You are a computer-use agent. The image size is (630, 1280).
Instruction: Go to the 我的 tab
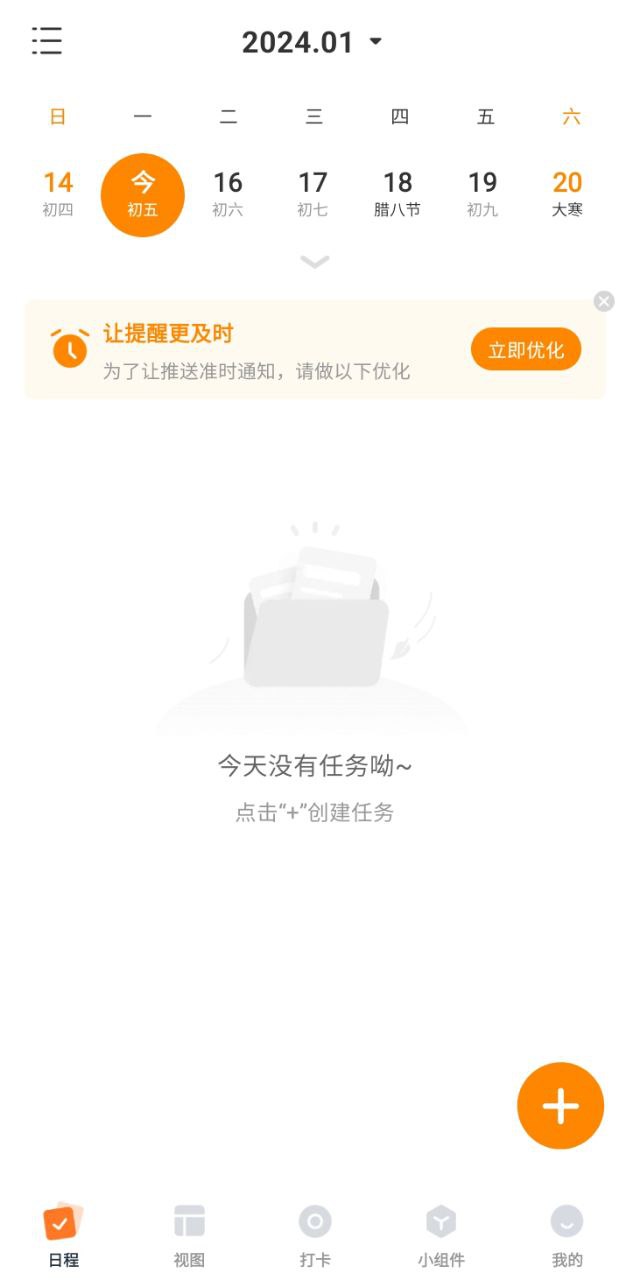point(567,1236)
